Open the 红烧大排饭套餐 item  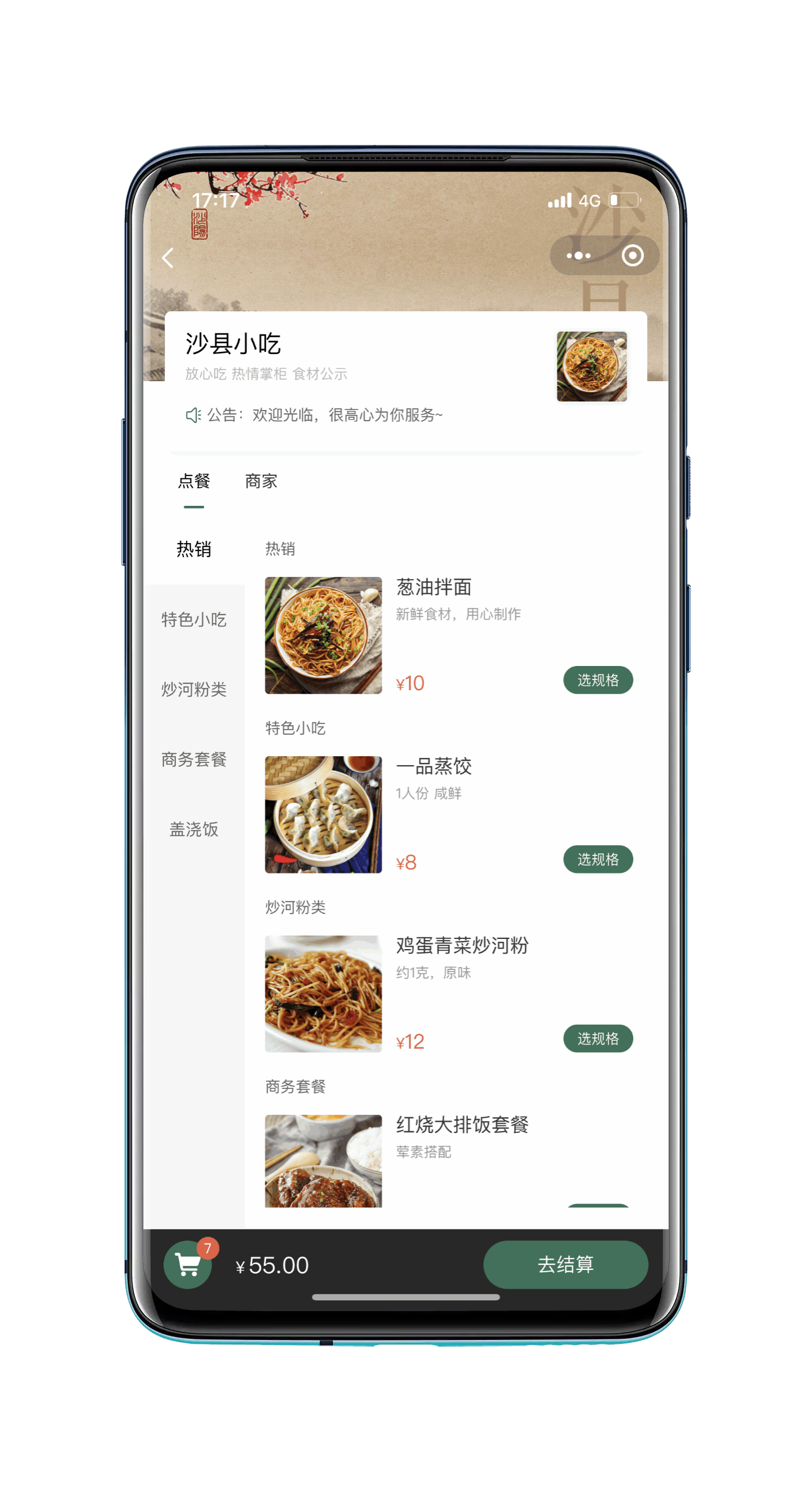click(461, 1124)
